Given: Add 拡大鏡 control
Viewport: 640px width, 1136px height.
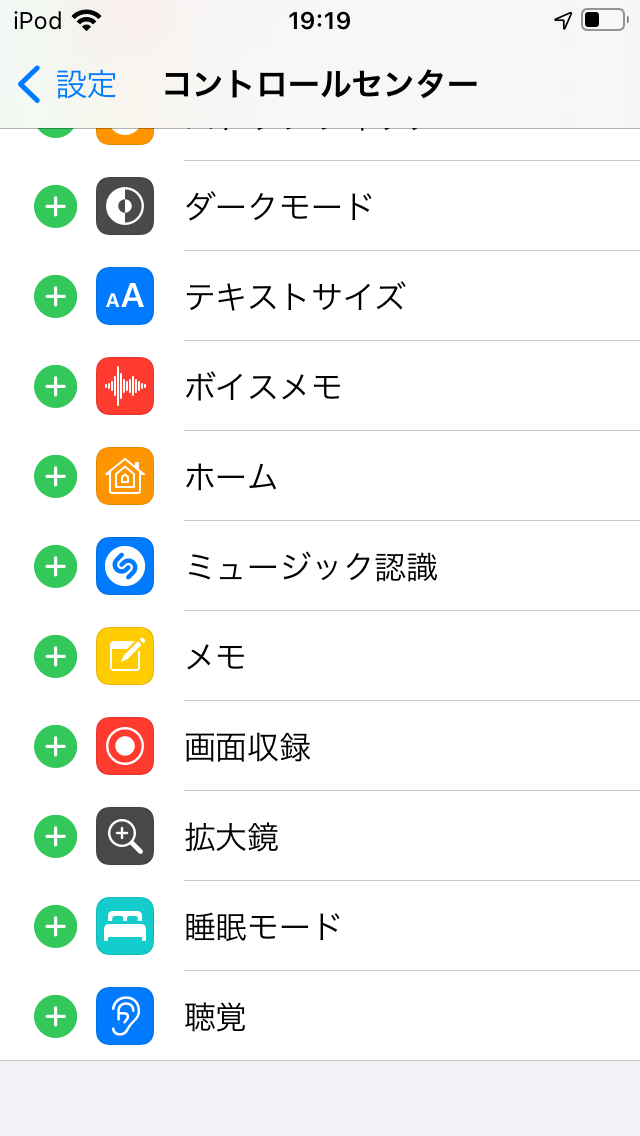Looking at the screenshot, I should pyautogui.click(x=55, y=836).
